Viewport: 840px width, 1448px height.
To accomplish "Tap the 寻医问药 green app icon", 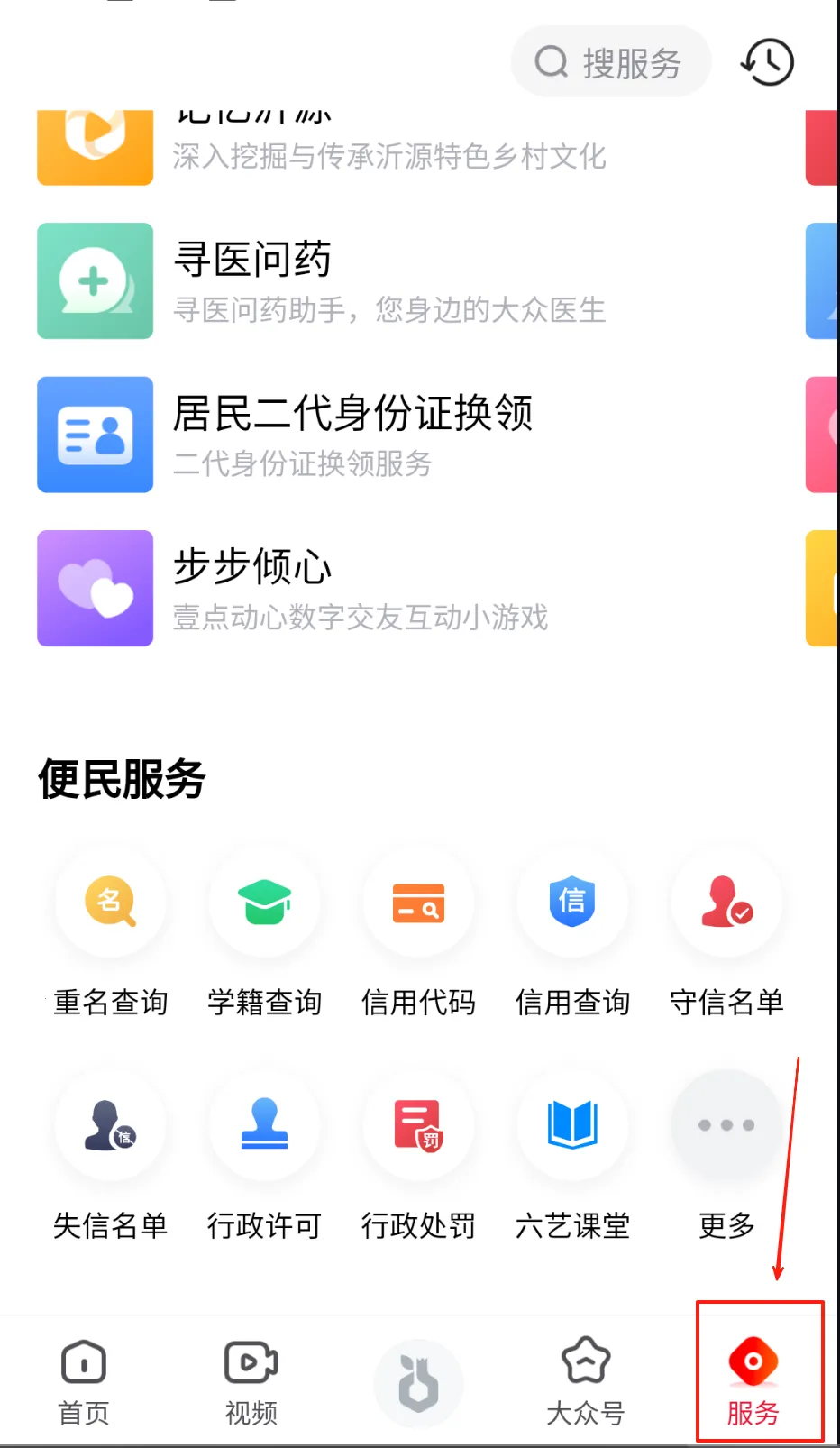I will click(95, 280).
